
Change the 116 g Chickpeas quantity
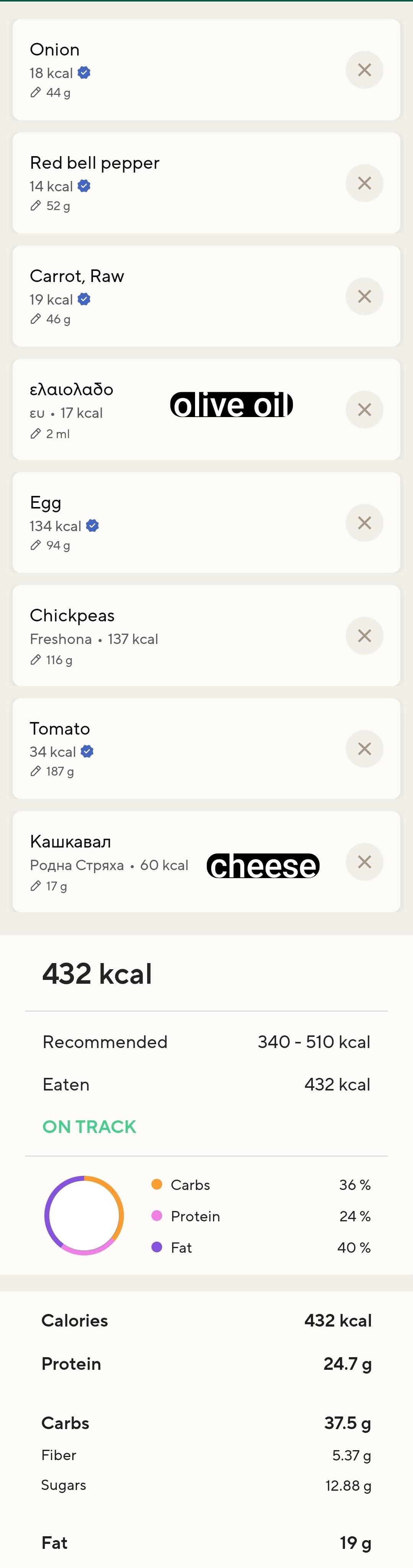[x=52, y=660]
